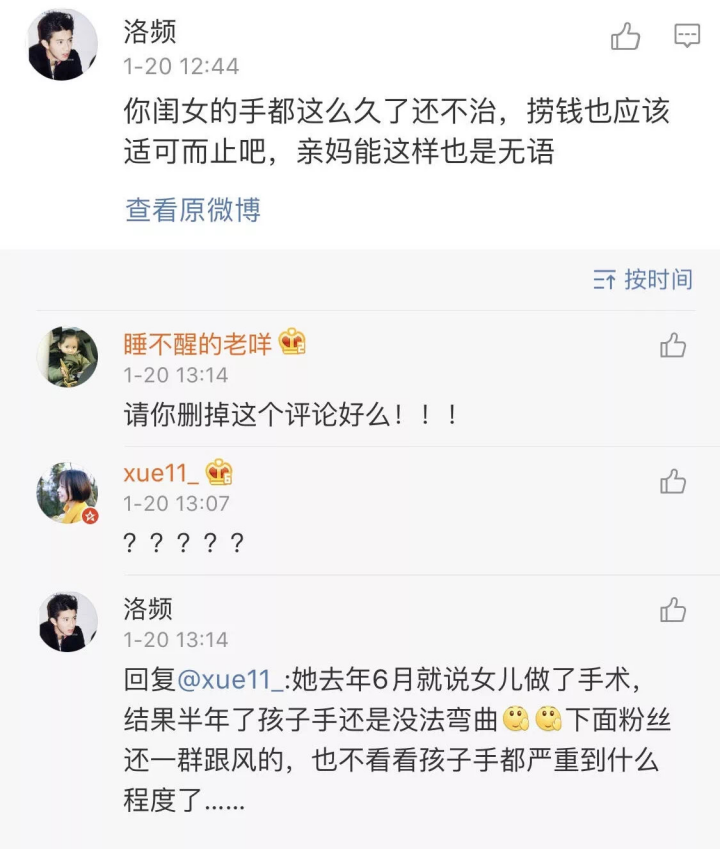Tap 洛频's avatar beside the 12:44 comment

(x=62, y=45)
